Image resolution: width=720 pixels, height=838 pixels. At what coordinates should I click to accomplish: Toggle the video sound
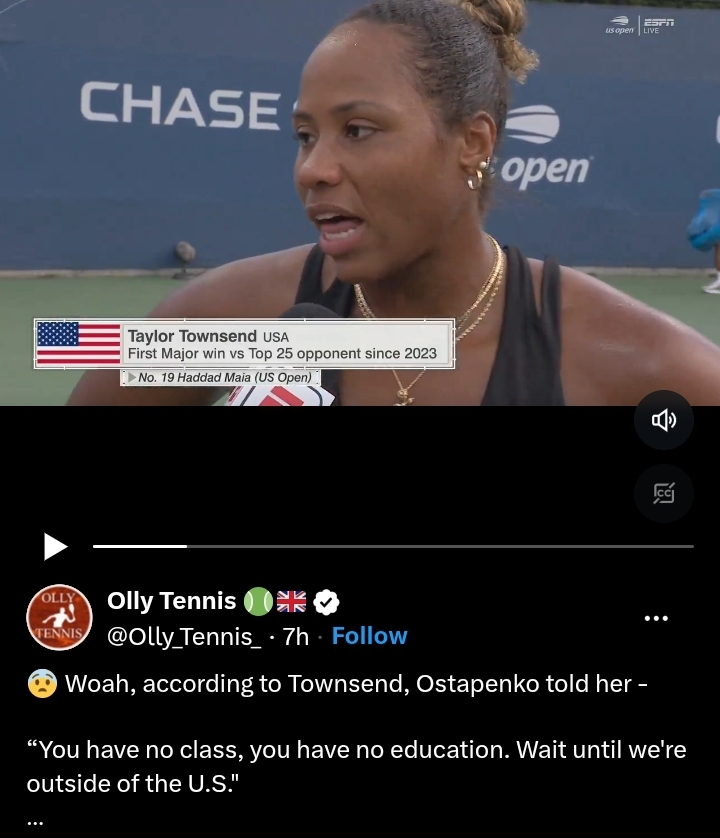click(x=664, y=420)
